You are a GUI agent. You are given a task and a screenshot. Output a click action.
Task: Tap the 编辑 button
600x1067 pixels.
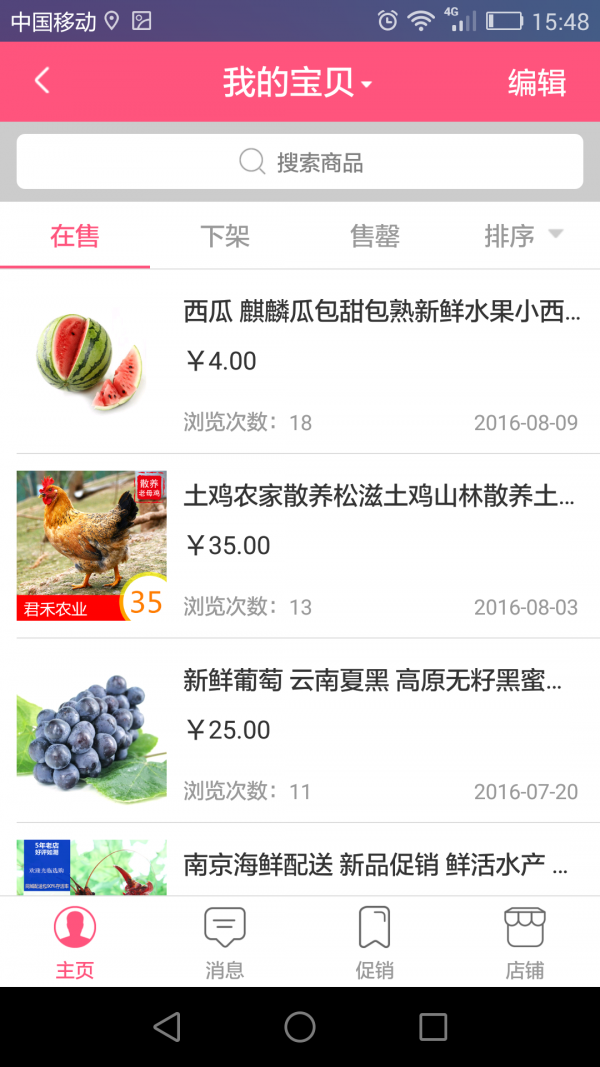pos(537,83)
